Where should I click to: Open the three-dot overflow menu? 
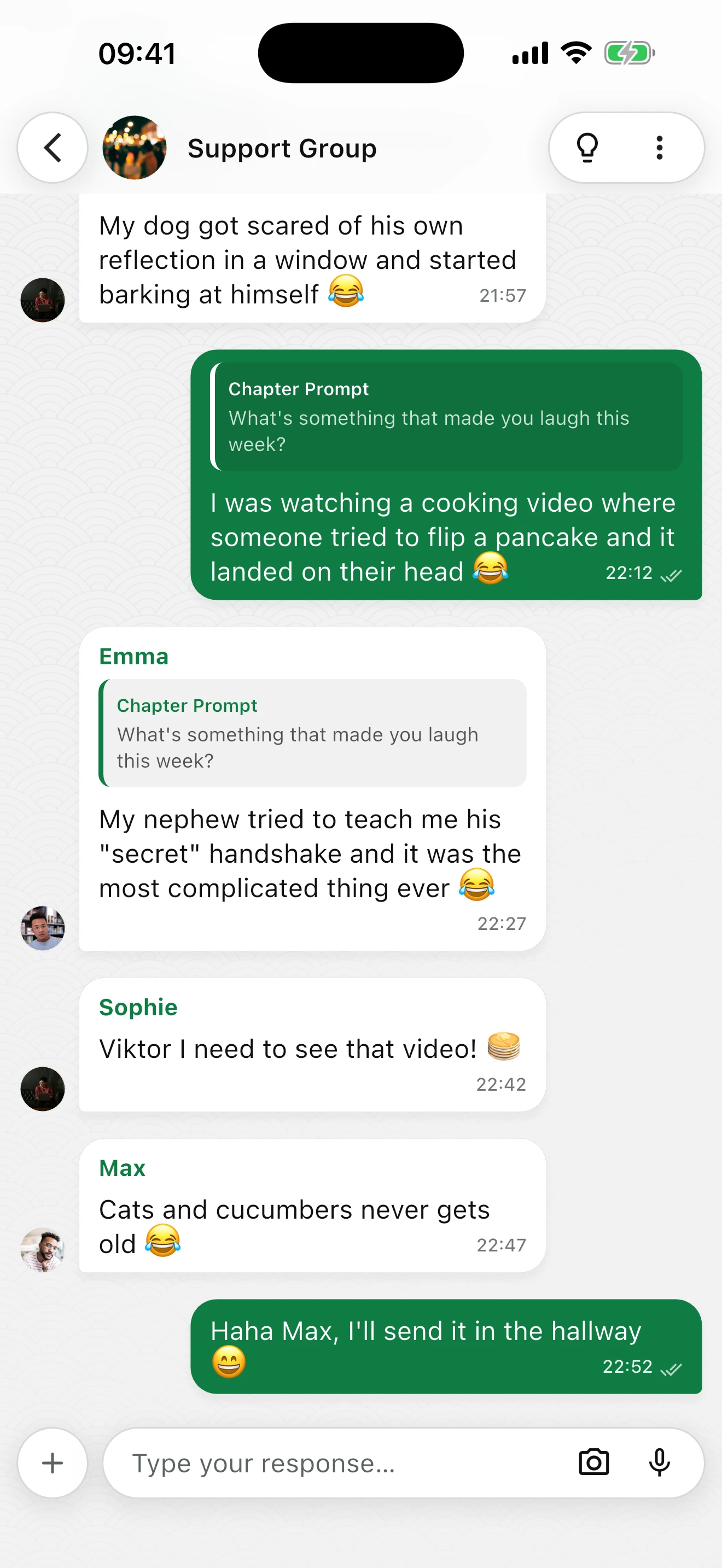(659, 148)
